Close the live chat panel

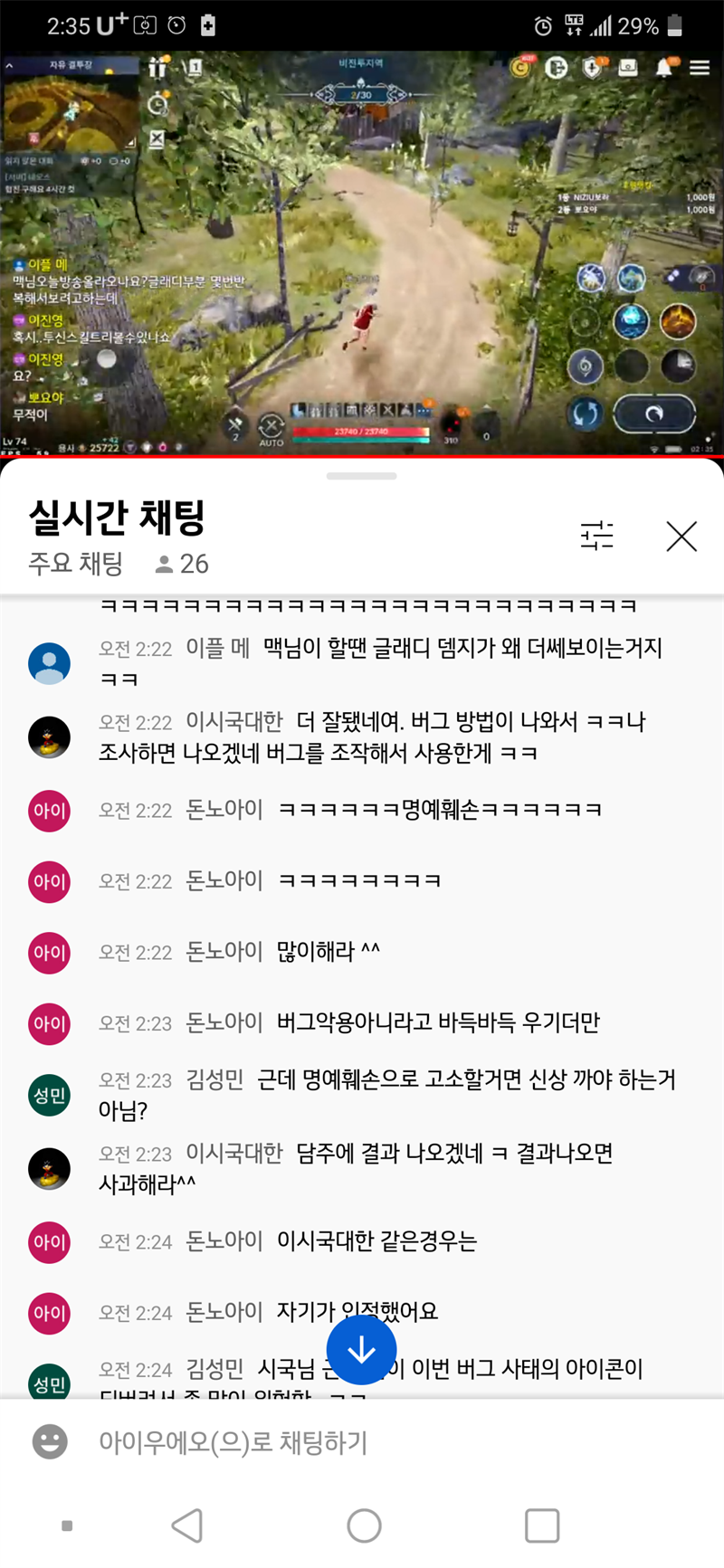coord(681,537)
